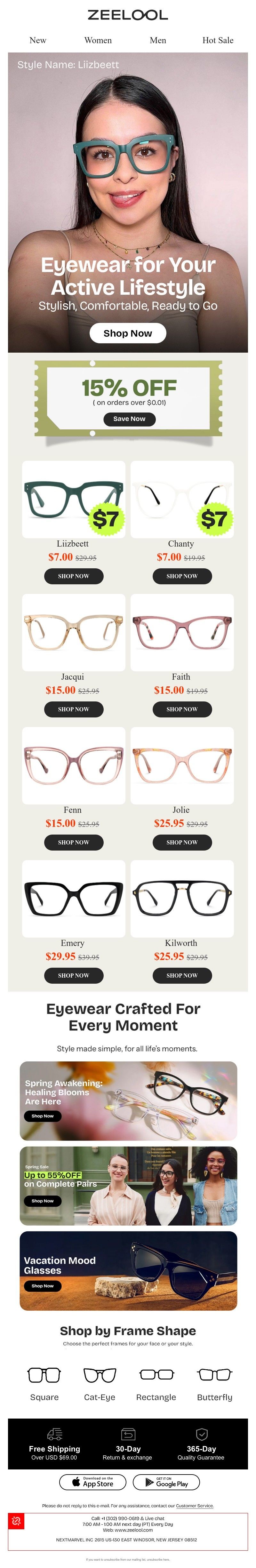Open the New category link
The width and height of the screenshot is (256, 1568).
coord(38,40)
